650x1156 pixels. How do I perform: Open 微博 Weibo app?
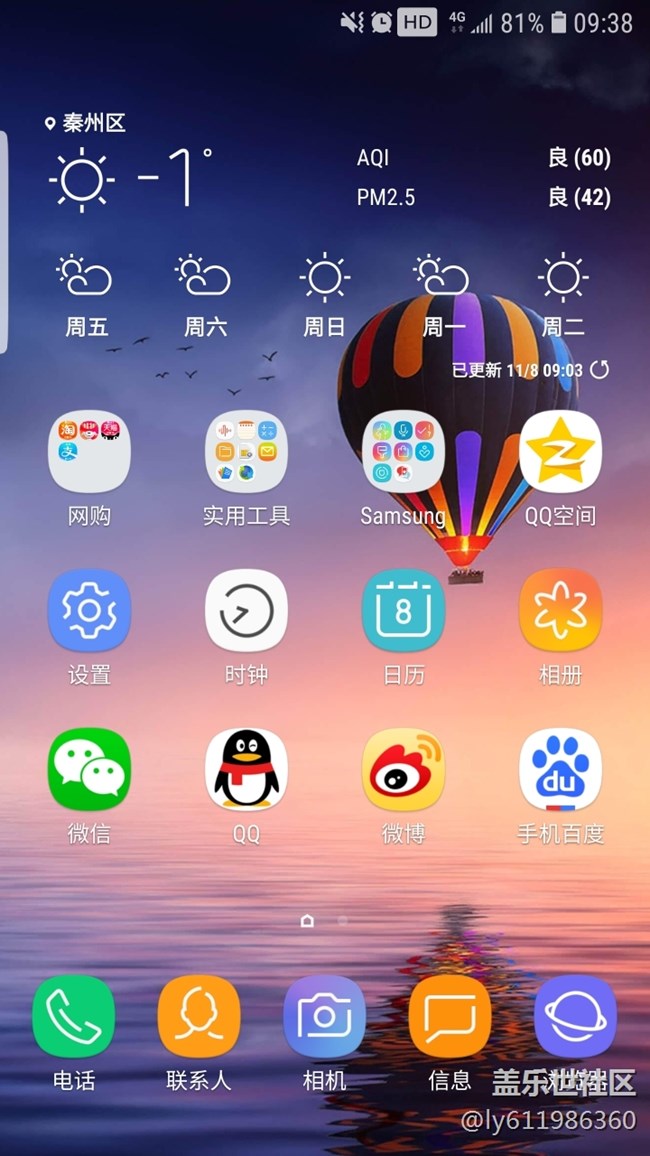[x=403, y=768]
